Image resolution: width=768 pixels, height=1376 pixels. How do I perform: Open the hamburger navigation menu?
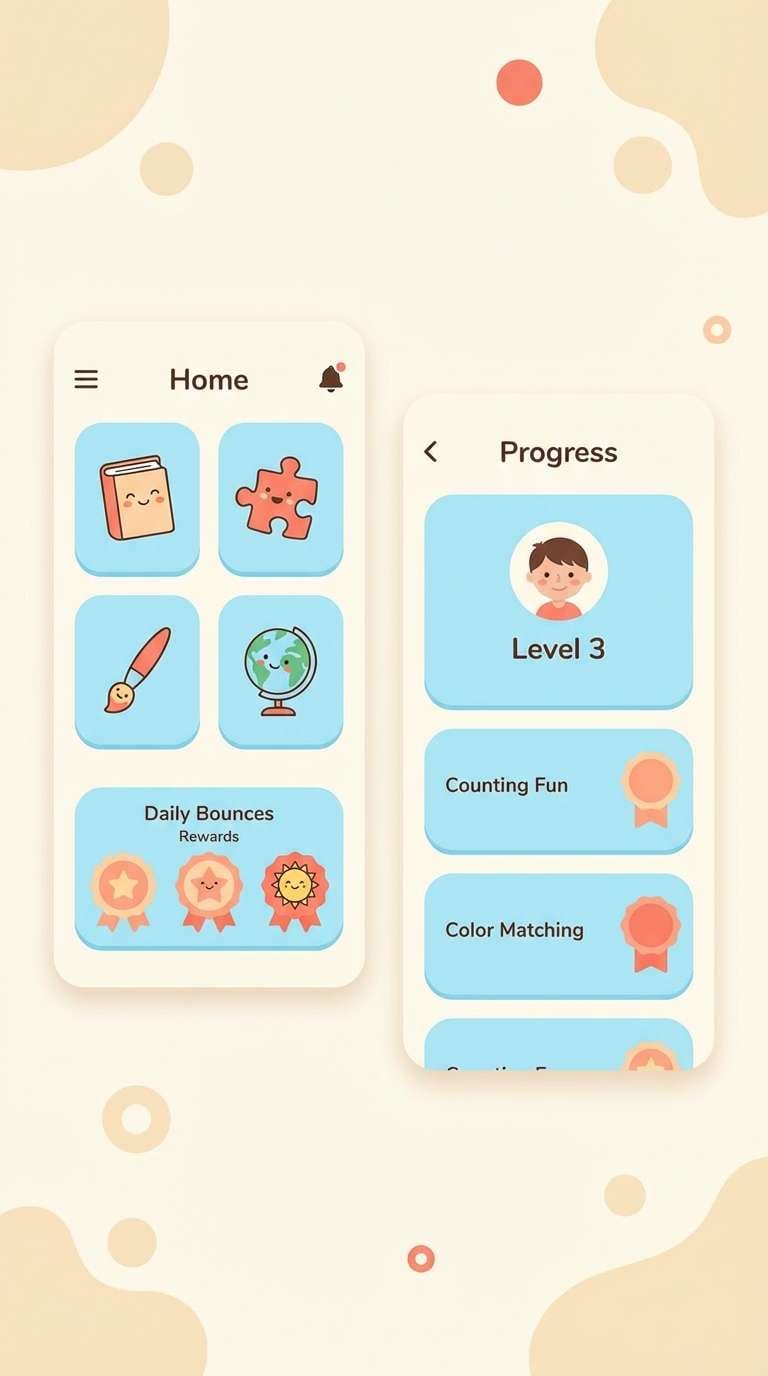86,378
